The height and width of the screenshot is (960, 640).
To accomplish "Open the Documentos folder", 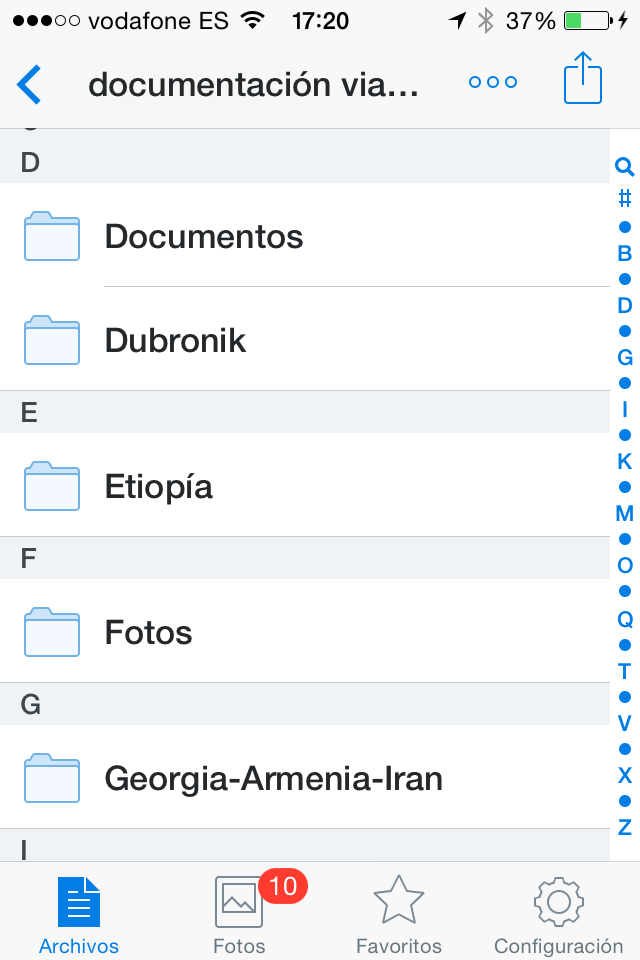I will coord(204,237).
